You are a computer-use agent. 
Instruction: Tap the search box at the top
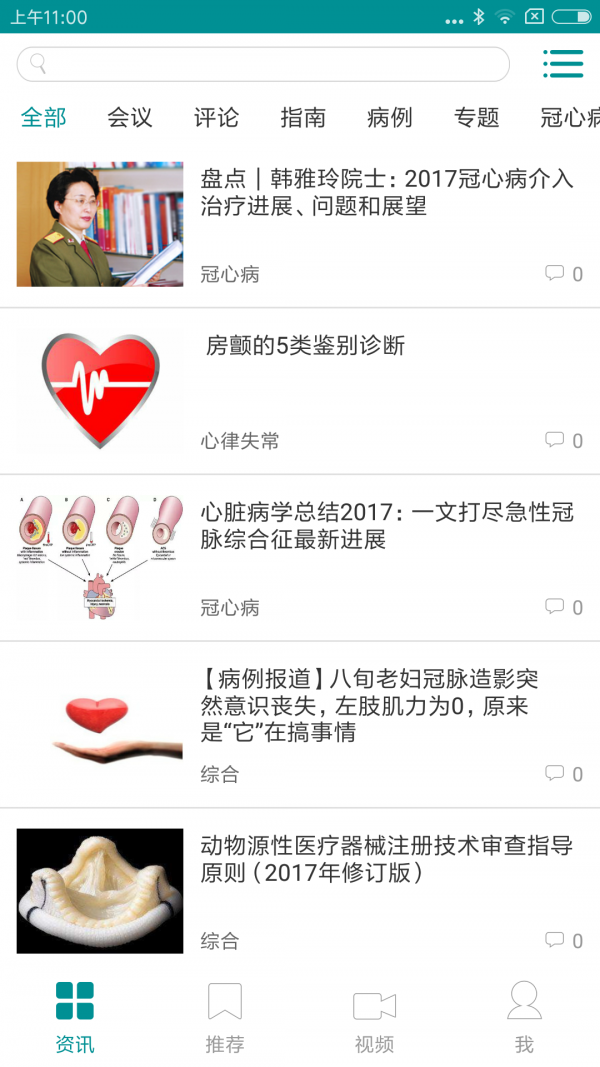pos(263,64)
